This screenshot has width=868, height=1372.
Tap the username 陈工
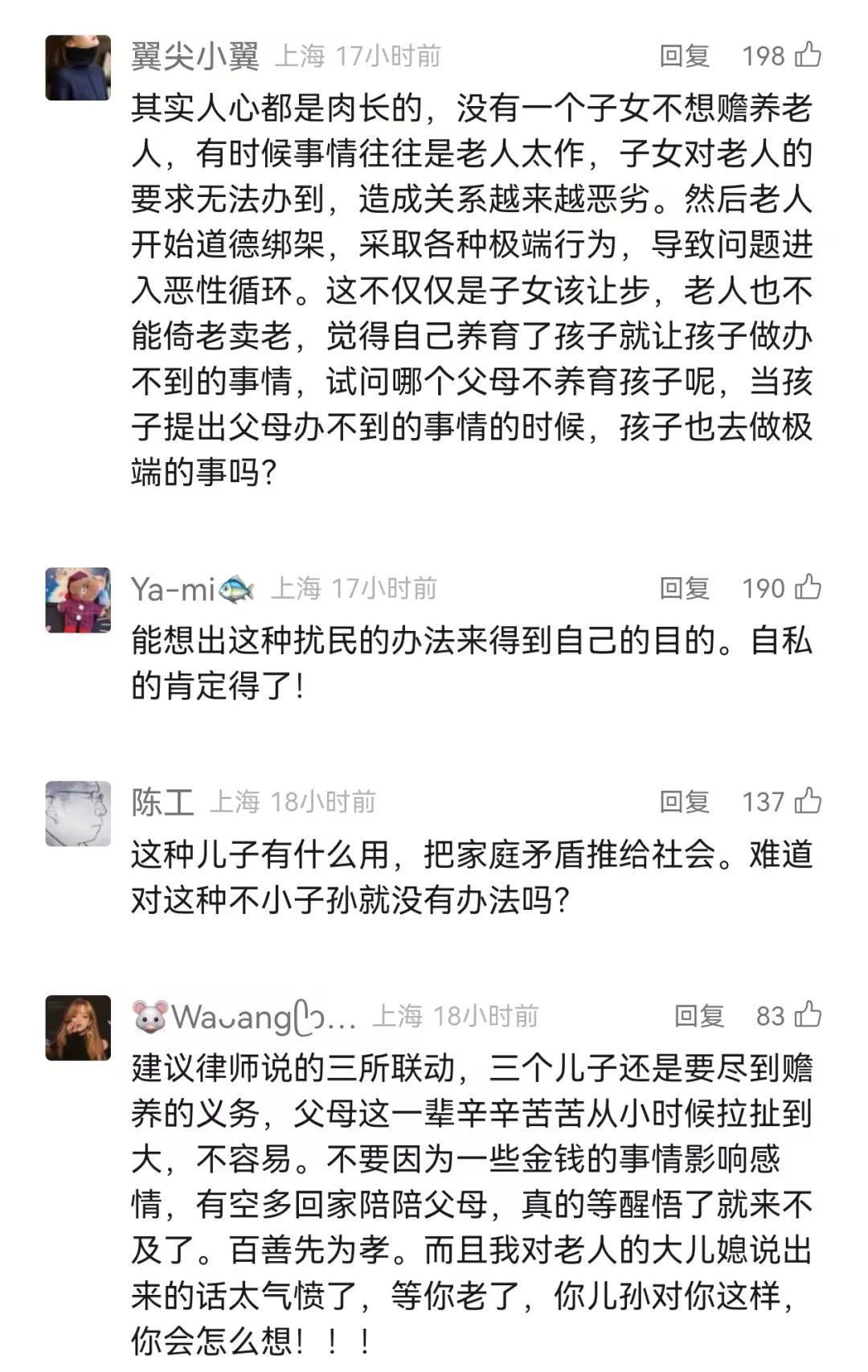pos(162,802)
